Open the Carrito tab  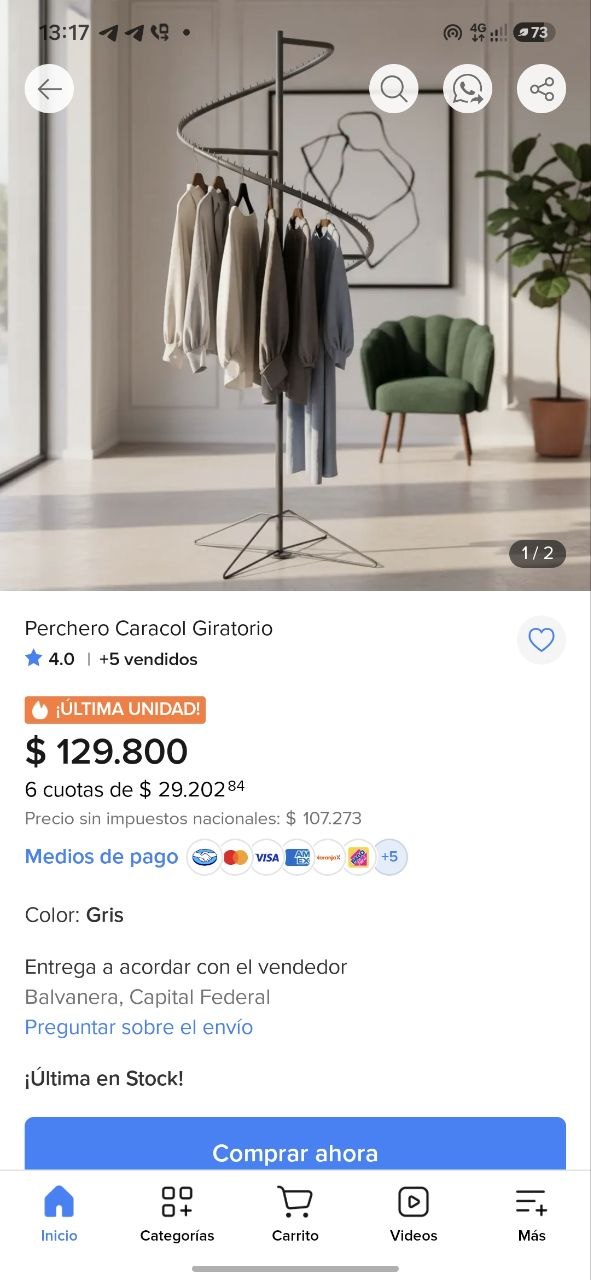(x=295, y=1213)
